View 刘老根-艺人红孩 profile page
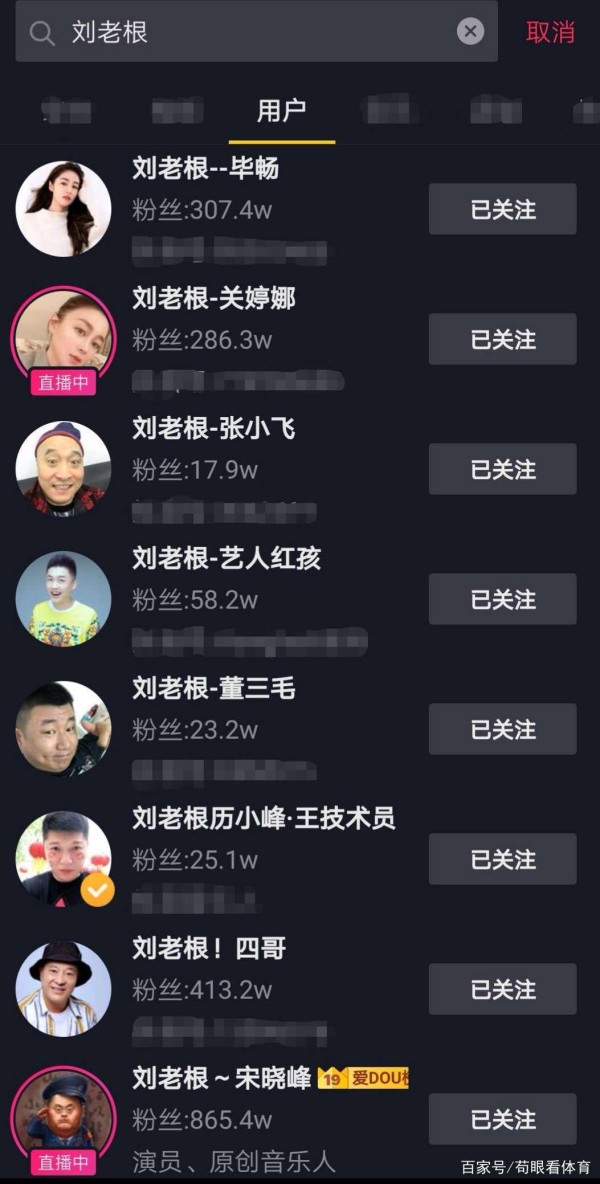Image resolution: width=600 pixels, height=1184 pixels. click(x=63, y=598)
